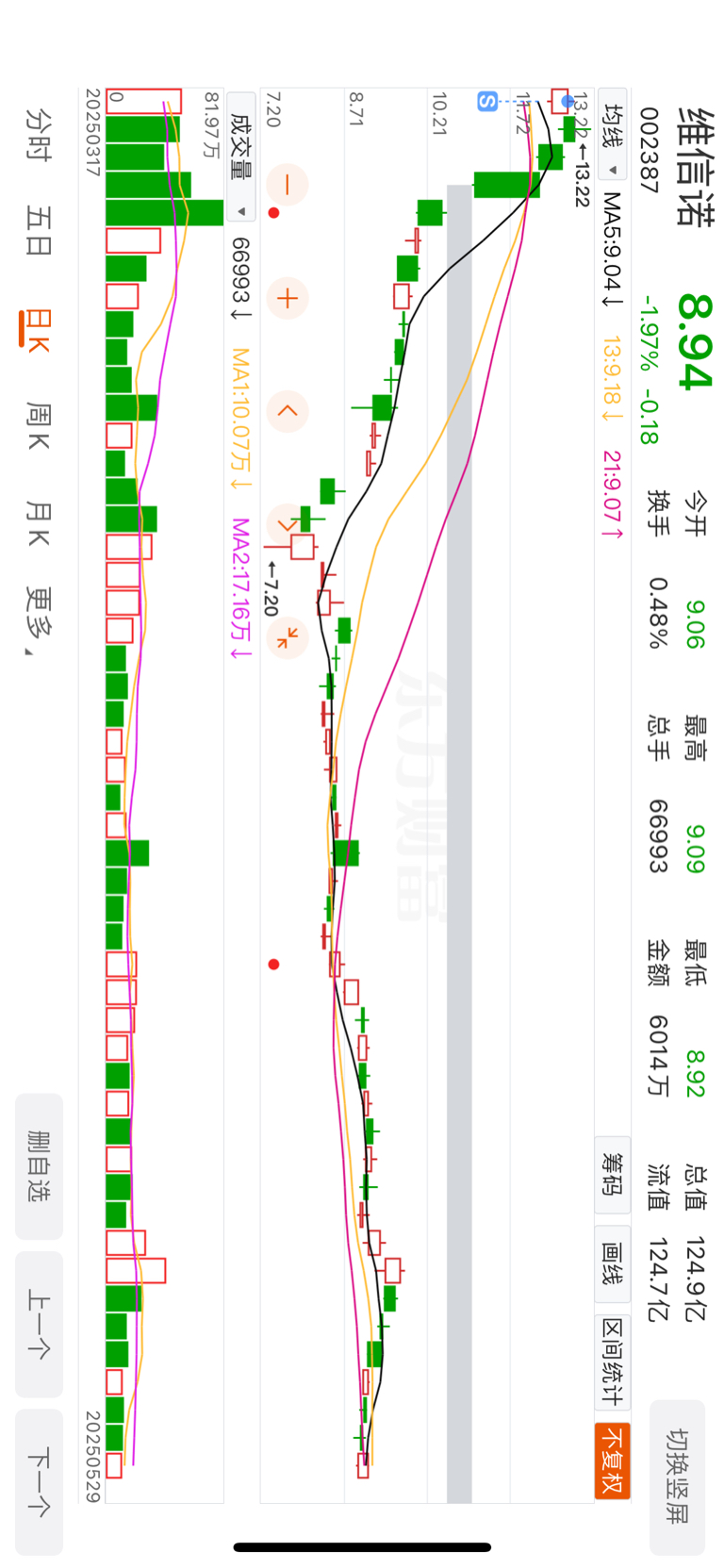
Task: Switch to the 分时 chart tab
Action: 38,134
